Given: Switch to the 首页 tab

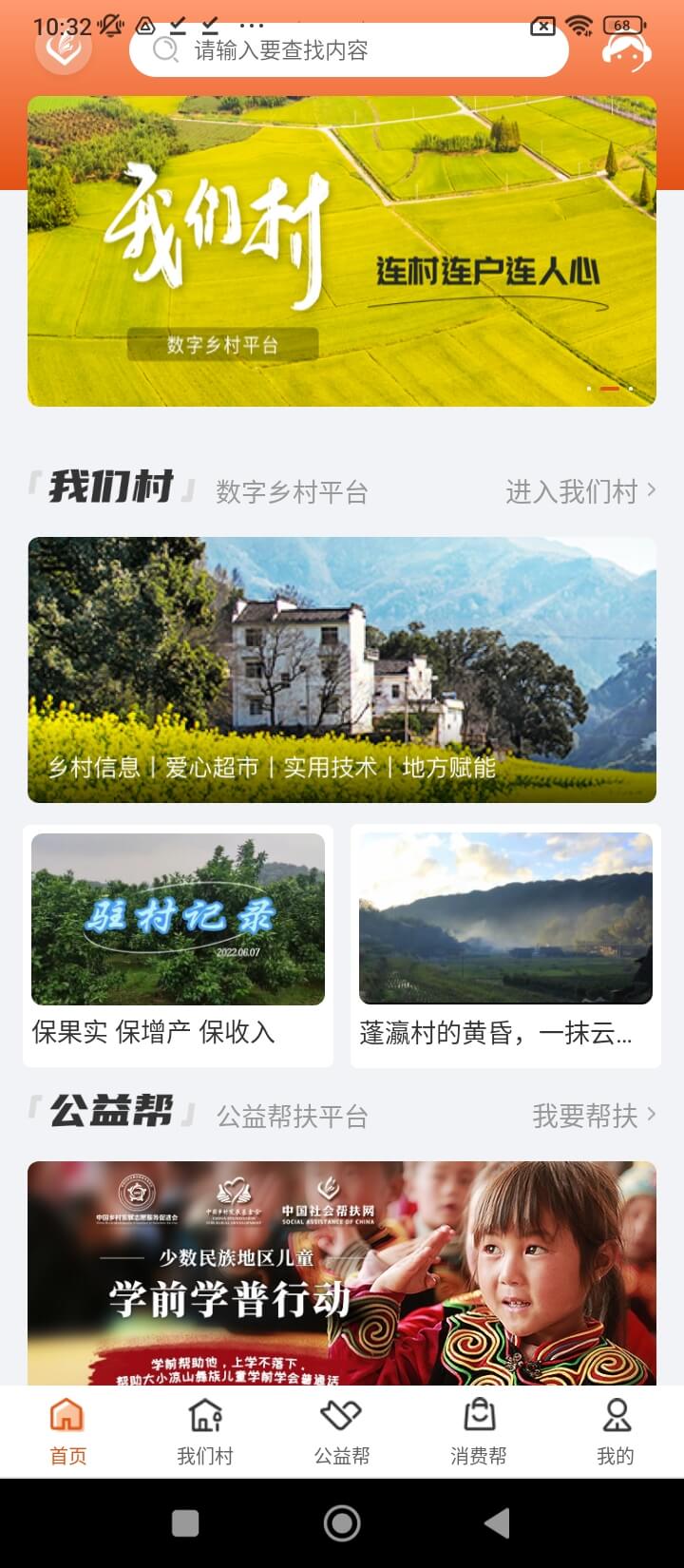Looking at the screenshot, I should click(x=67, y=1431).
